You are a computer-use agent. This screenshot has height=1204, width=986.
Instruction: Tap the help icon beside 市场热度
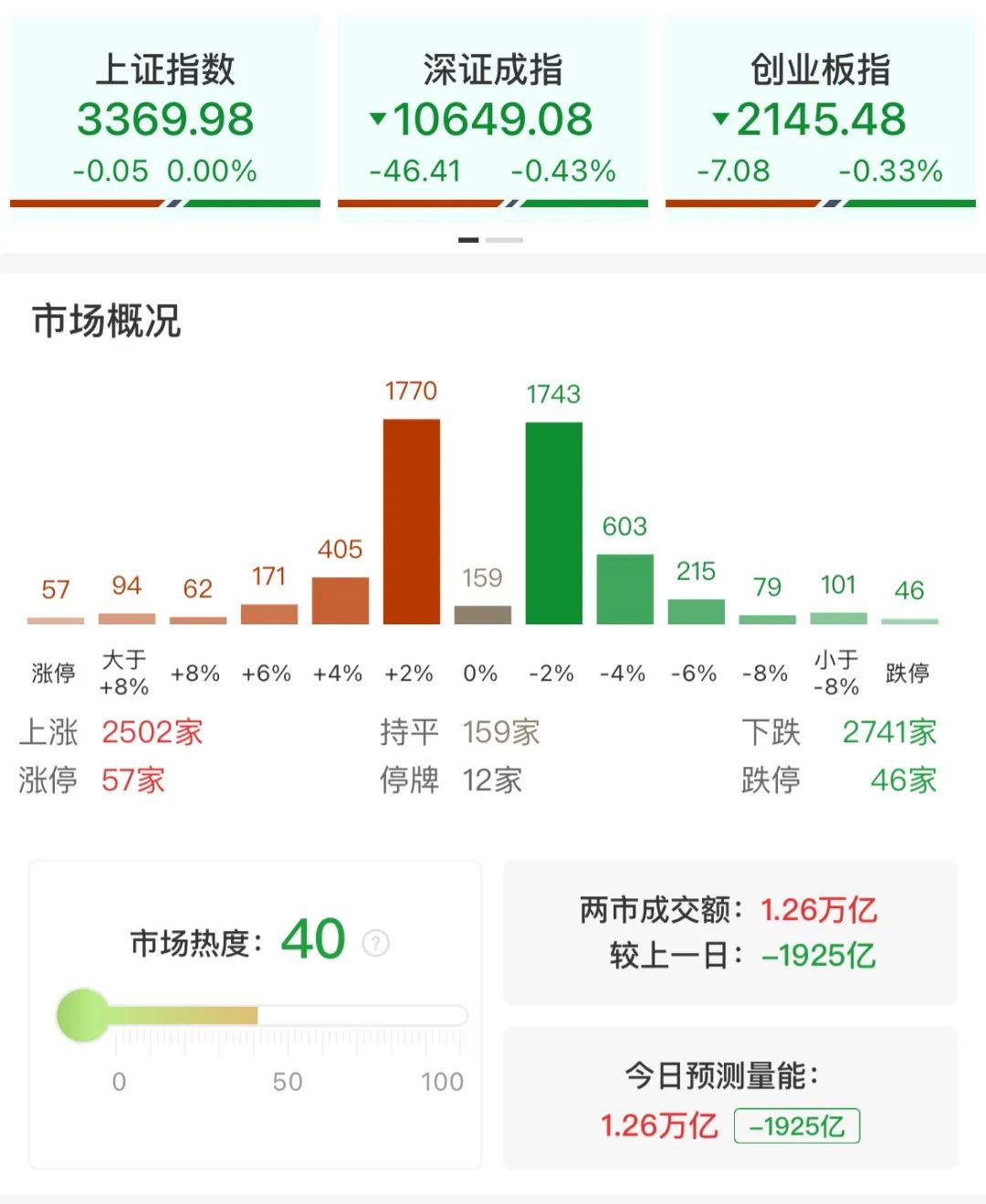point(376,943)
